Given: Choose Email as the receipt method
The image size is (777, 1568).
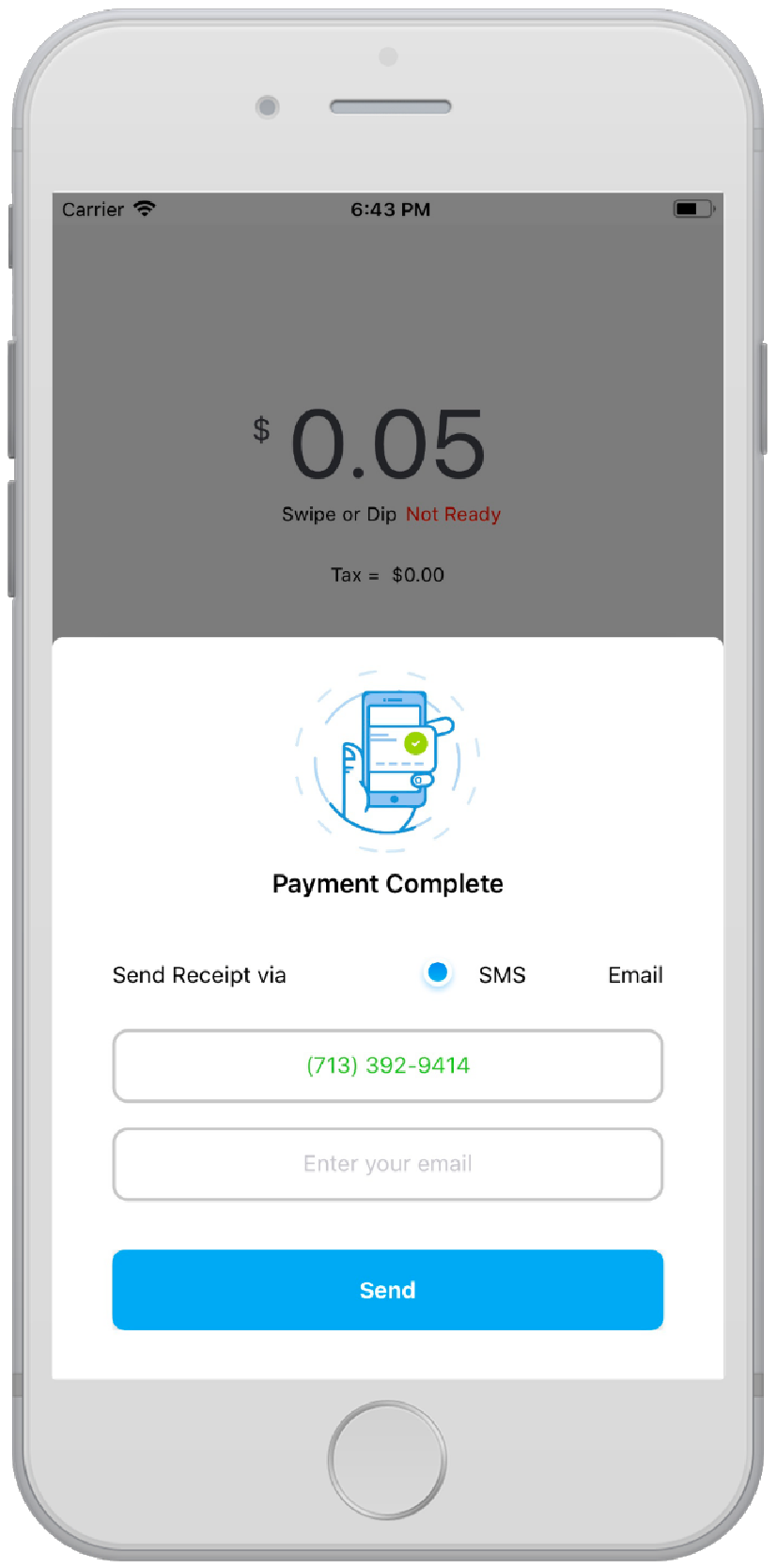Looking at the screenshot, I should coord(634,975).
